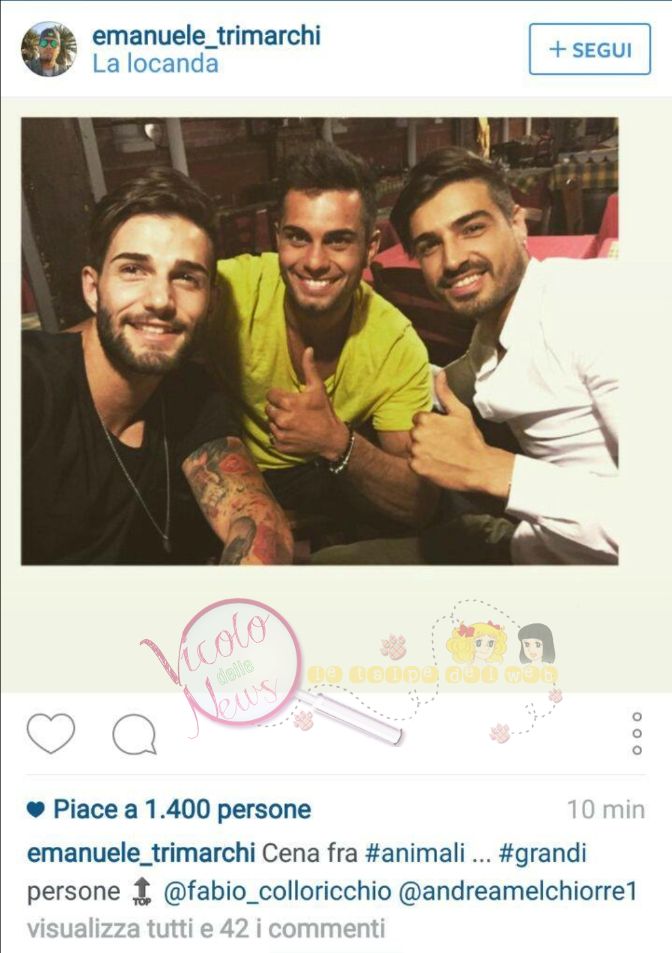The height and width of the screenshot is (953, 672).
Task: Like this post with the heart icon
Action: pyautogui.click(x=51, y=734)
